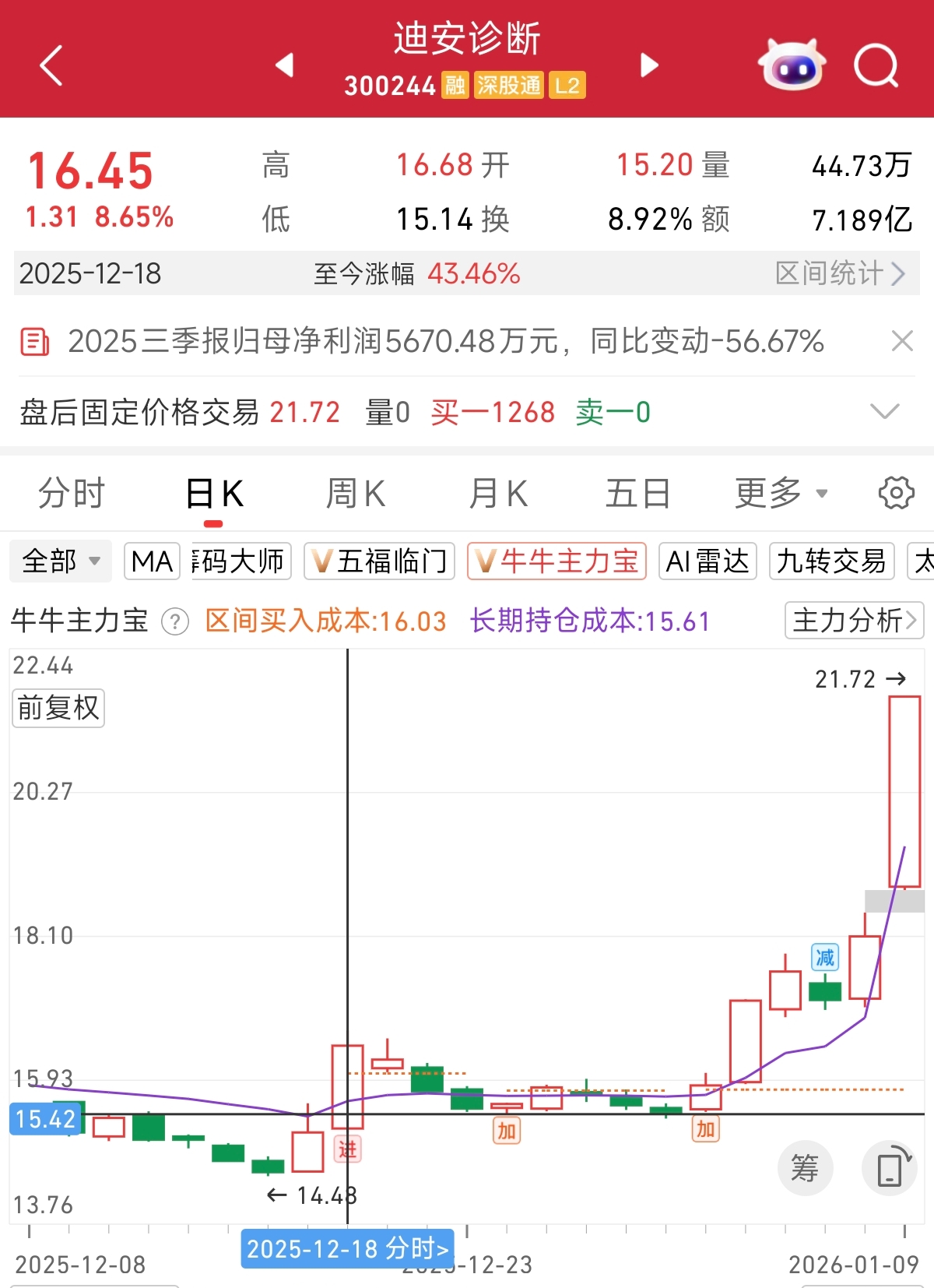Switch to the 五日 chart tab
Screen dimensions: 934x1288
point(638,494)
